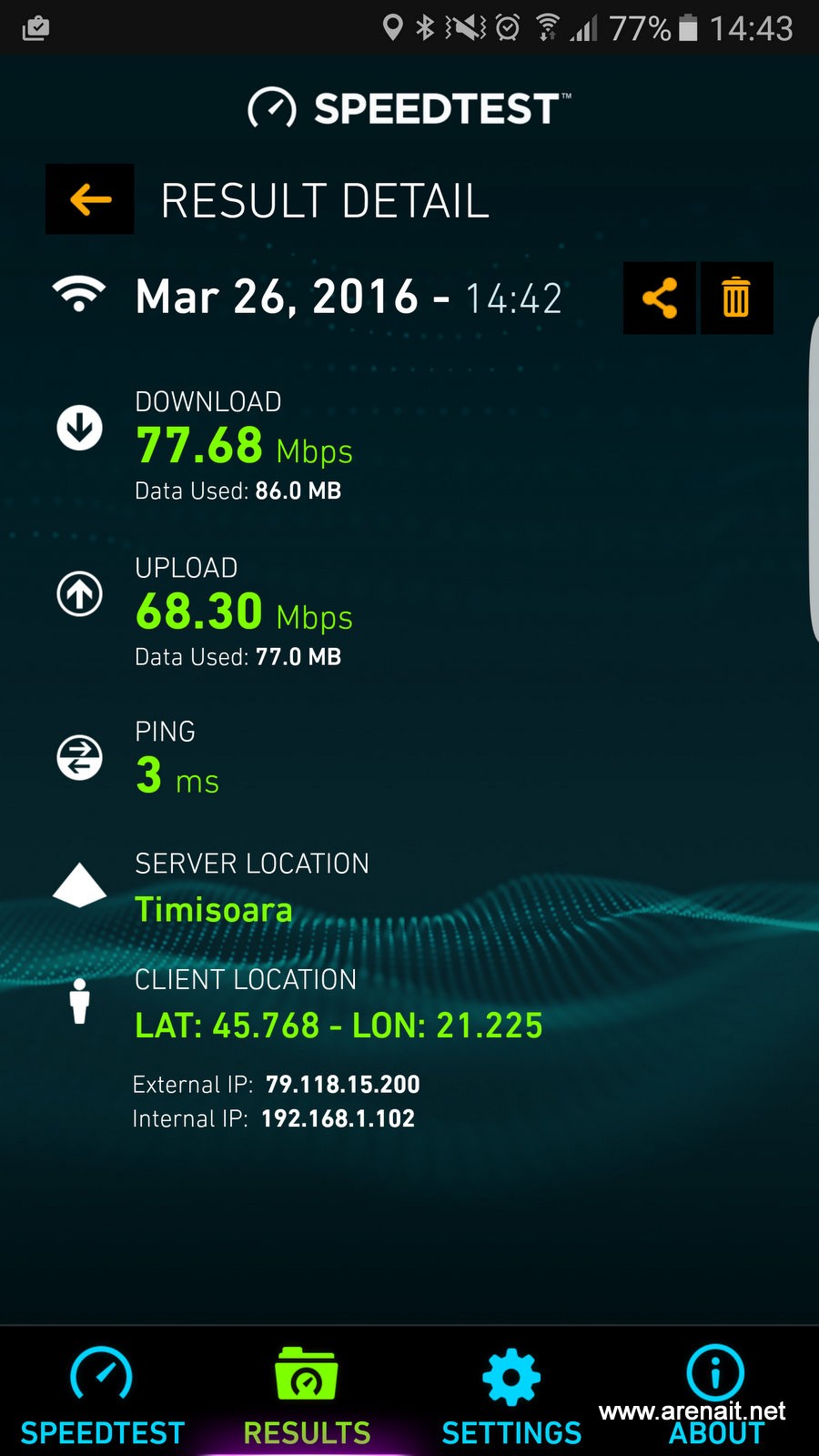
Task: Select the About tab
Action: [x=715, y=1392]
